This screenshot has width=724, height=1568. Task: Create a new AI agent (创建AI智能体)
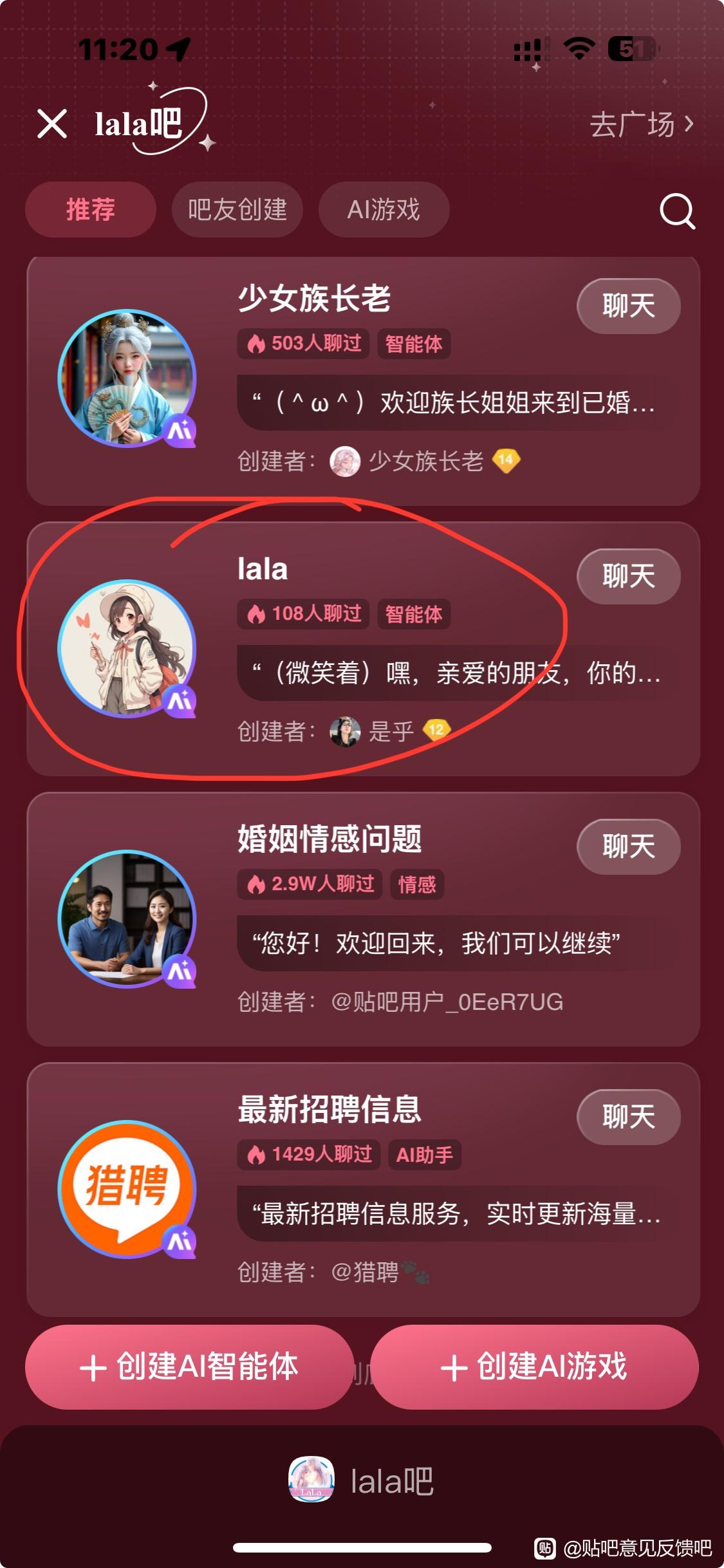coord(189,1367)
